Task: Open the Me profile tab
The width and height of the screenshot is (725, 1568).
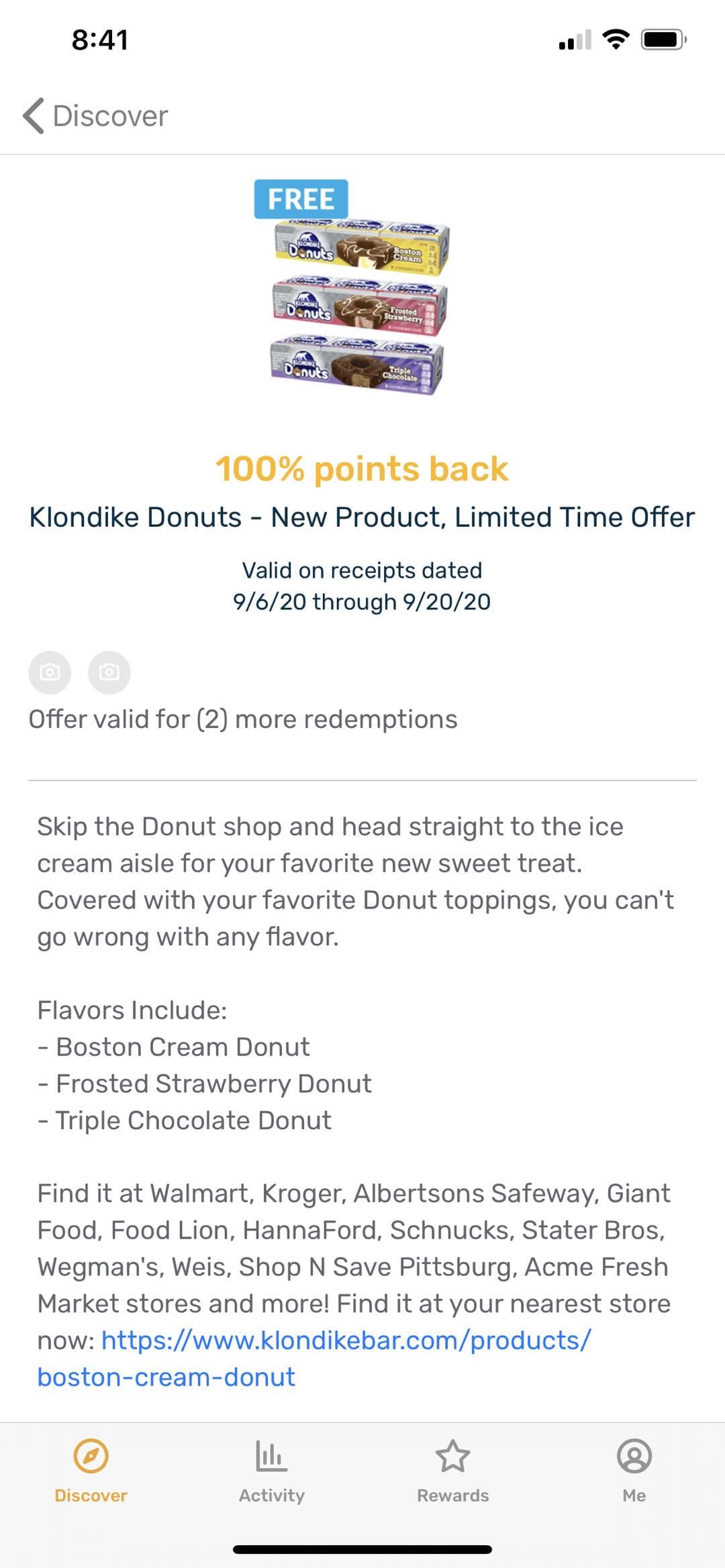Action: coord(634,1469)
